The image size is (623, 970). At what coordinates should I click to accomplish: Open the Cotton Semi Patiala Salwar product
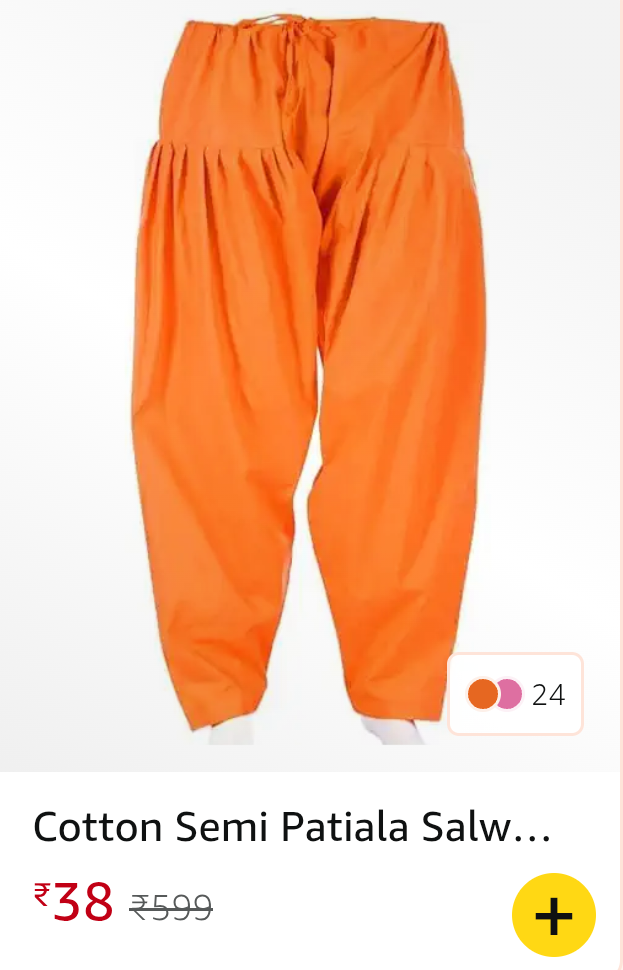pyautogui.click(x=292, y=828)
